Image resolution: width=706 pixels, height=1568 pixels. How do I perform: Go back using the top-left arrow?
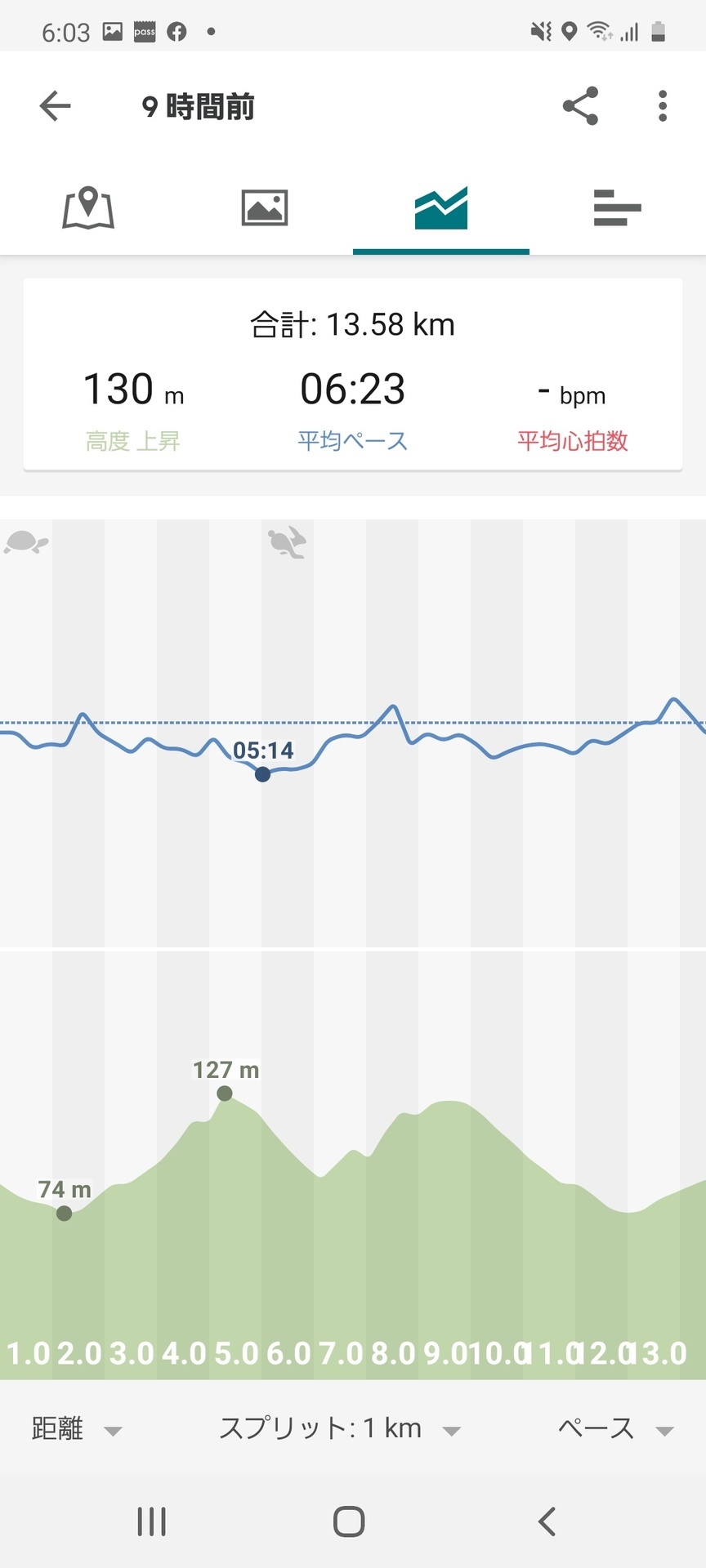pyautogui.click(x=55, y=106)
